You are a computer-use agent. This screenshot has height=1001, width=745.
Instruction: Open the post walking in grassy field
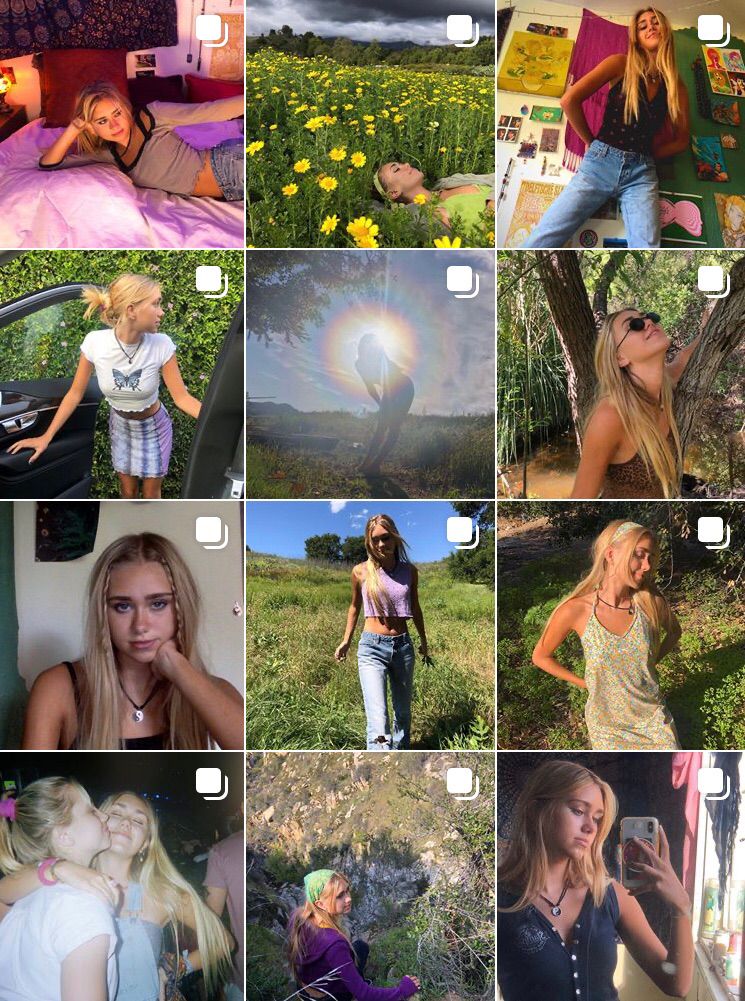[x=370, y=625]
